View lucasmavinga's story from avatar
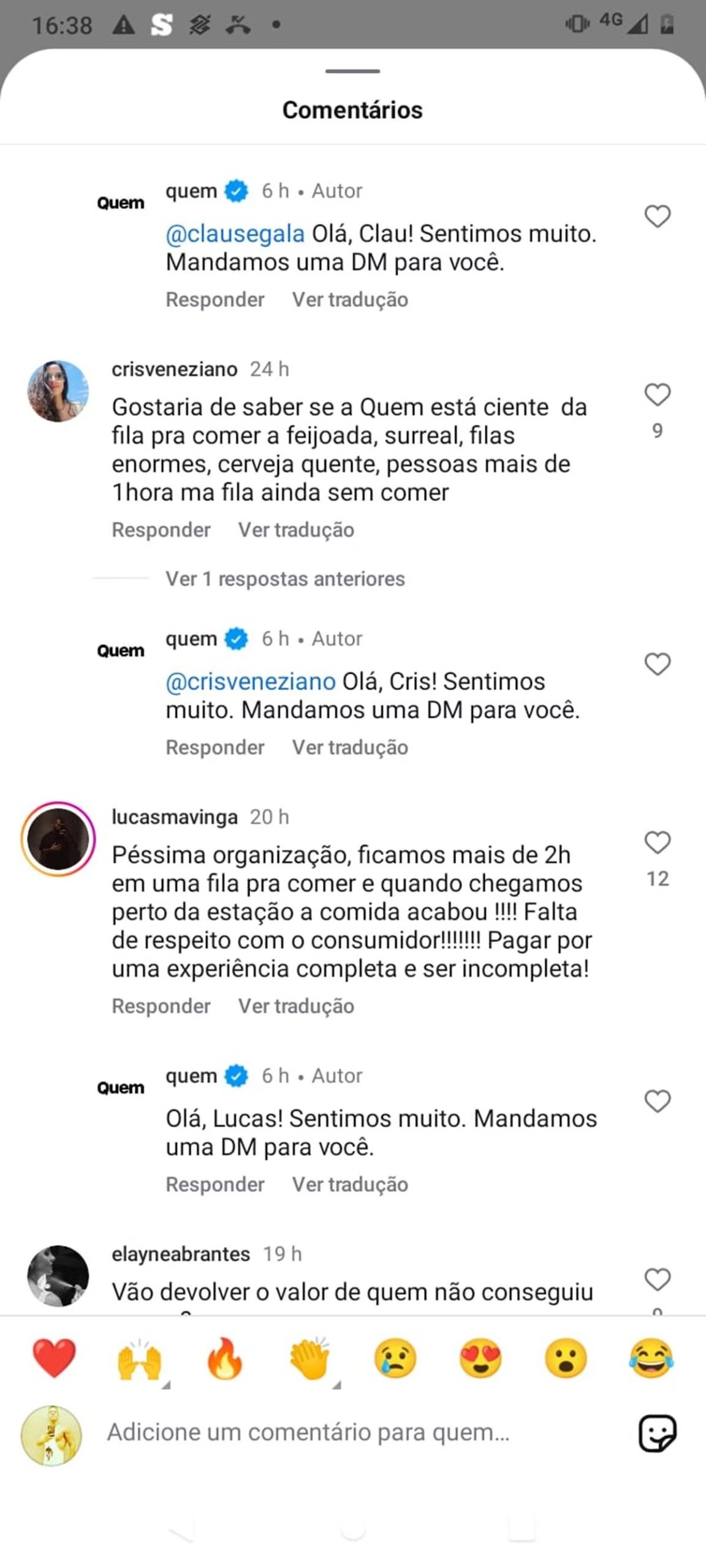706x1568 pixels. click(58, 839)
